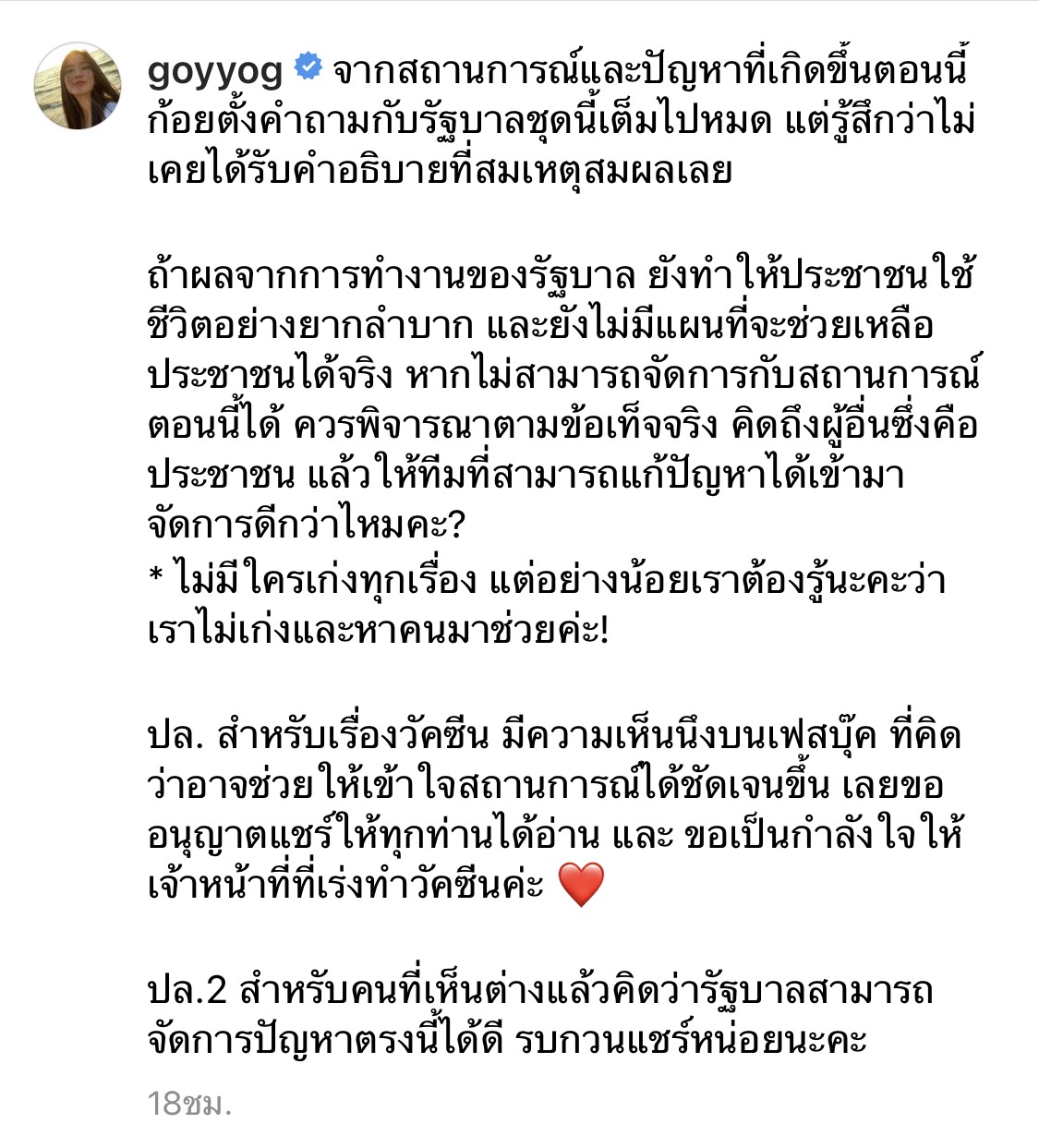Screen dimensions: 1039x1148
Task: Open goyyog's profile picture
Action: click(x=78, y=85)
